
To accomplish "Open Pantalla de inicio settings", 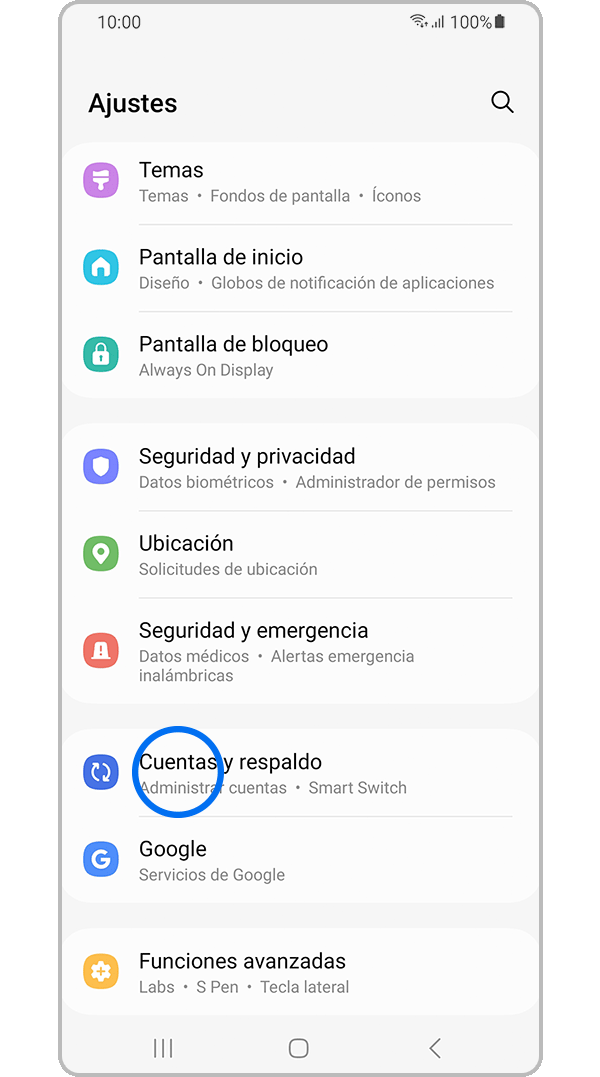I will pos(300,269).
